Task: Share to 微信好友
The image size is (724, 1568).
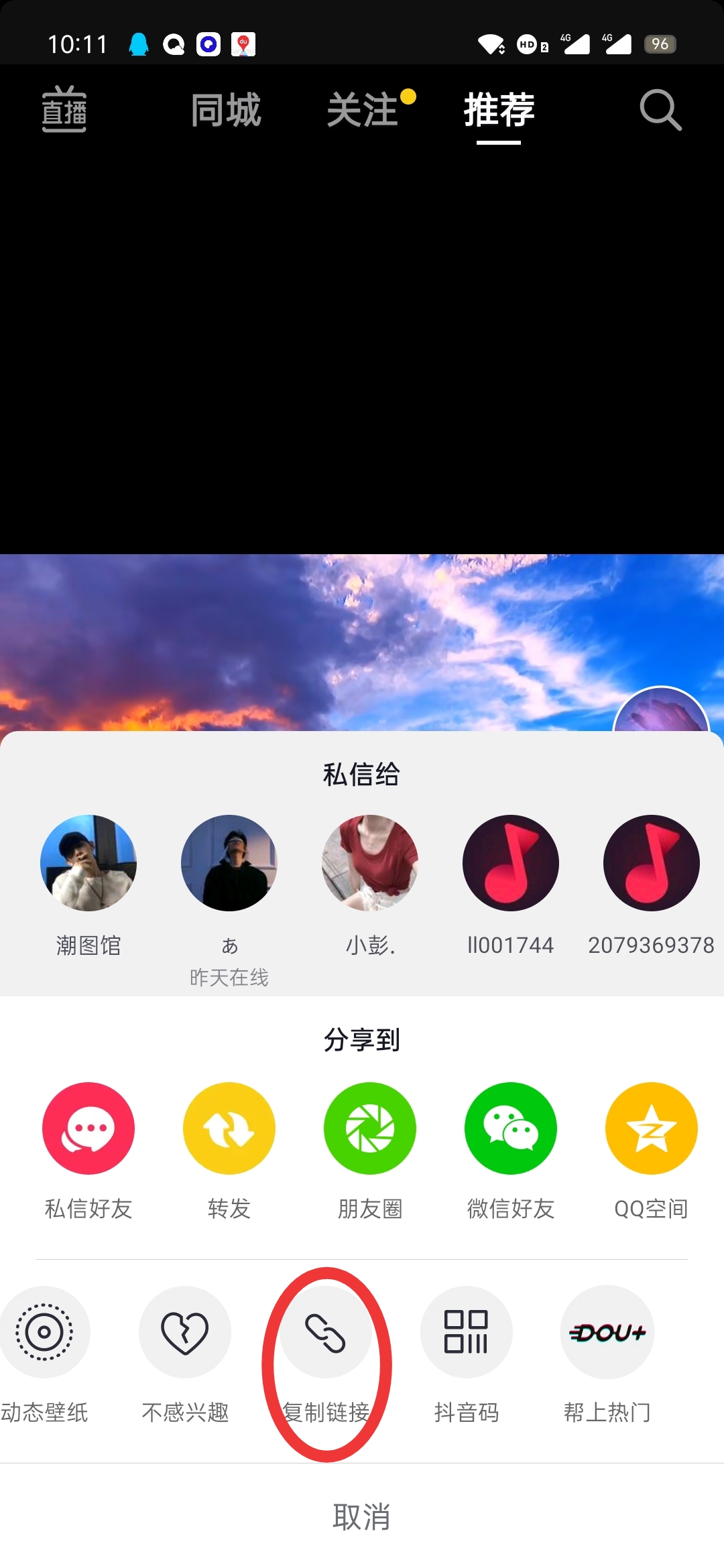Action: click(511, 1128)
